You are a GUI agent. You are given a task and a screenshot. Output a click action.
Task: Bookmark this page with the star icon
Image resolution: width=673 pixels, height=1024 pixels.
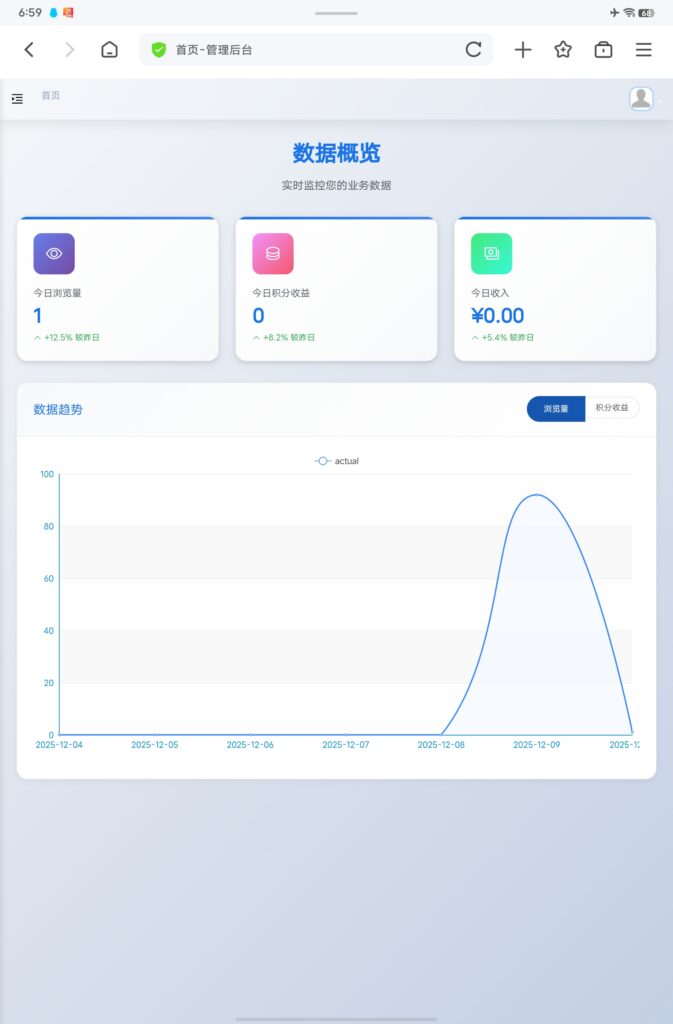[563, 50]
